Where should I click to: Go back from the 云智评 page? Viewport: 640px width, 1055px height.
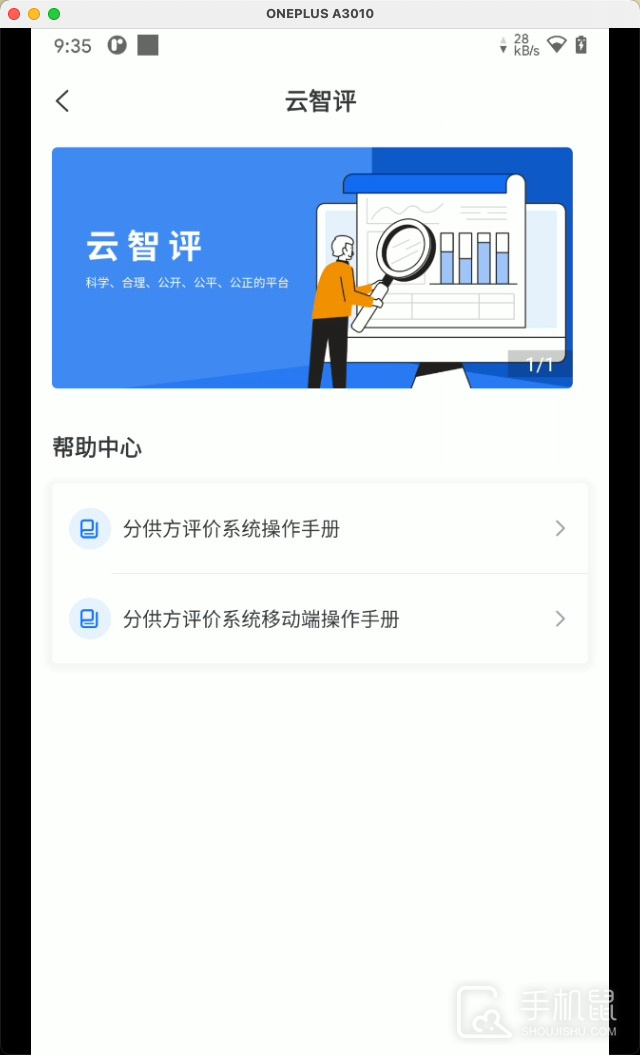pyautogui.click(x=63, y=101)
